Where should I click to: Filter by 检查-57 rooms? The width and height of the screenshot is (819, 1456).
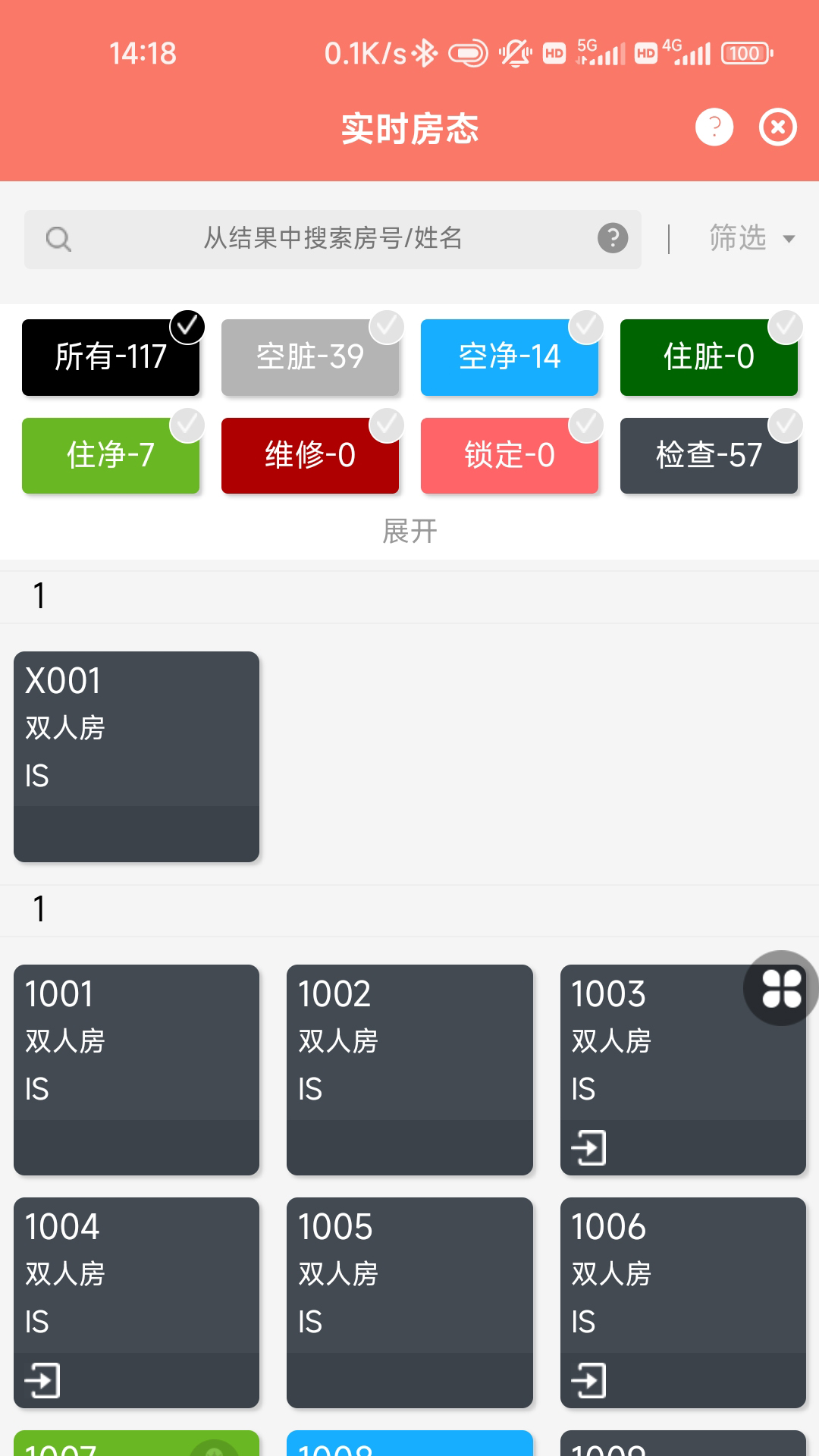[708, 456]
